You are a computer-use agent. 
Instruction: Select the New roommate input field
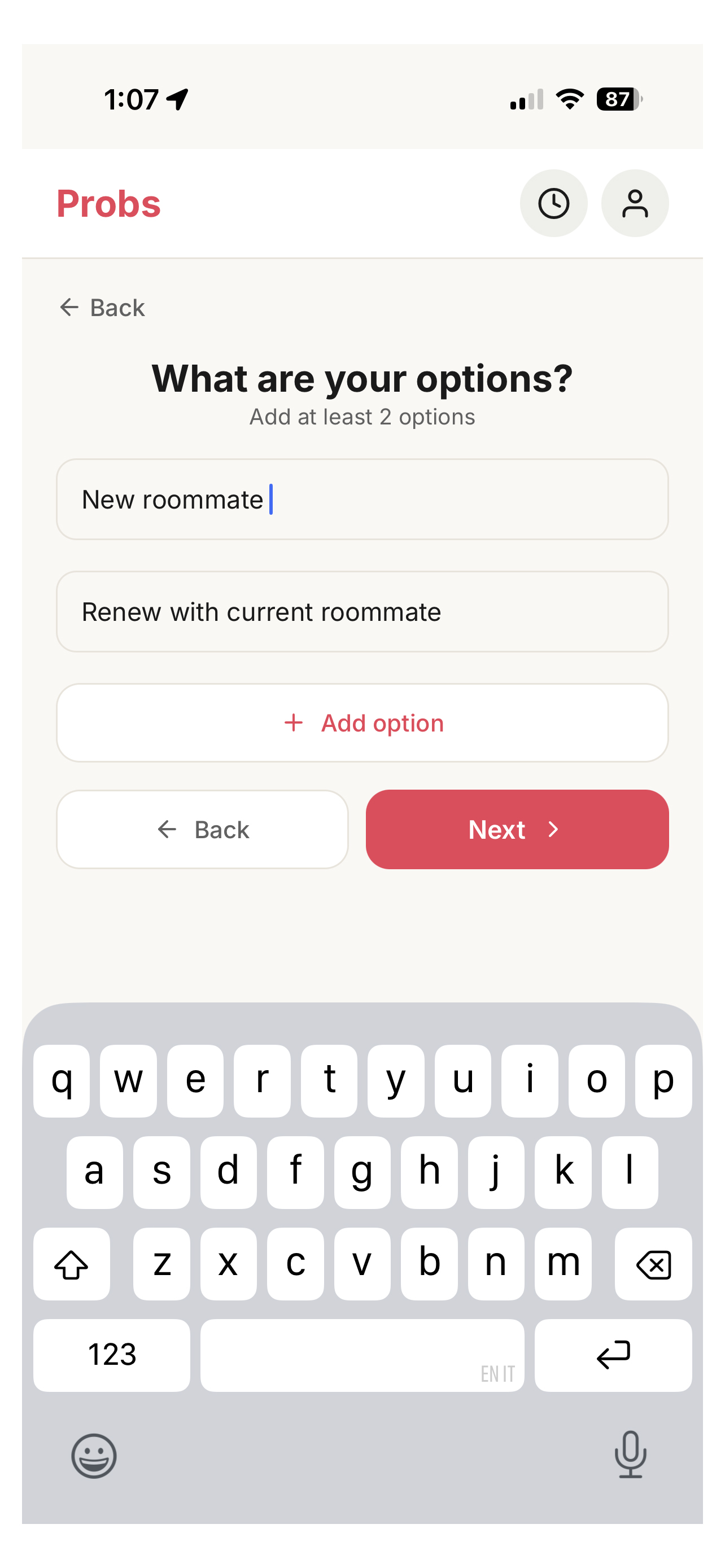(363, 498)
